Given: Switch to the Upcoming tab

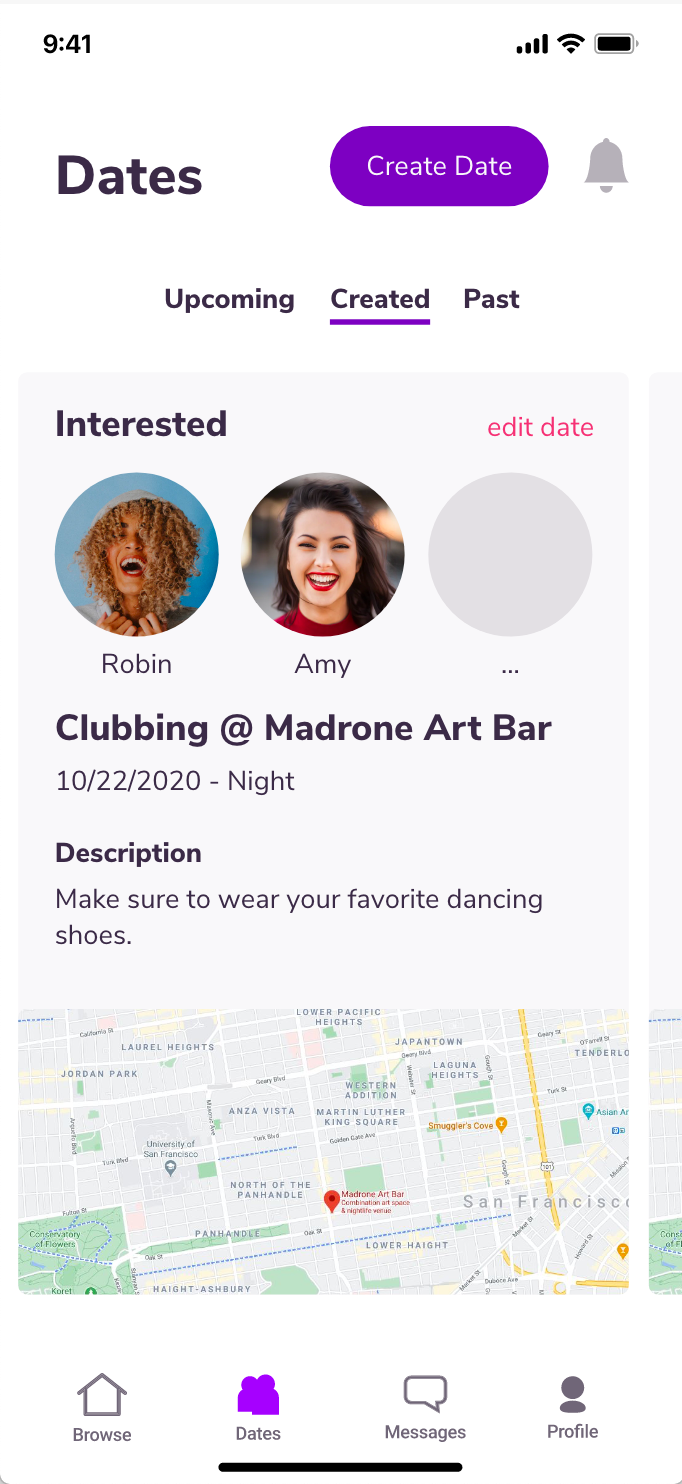Looking at the screenshot, I should pyautogui.click(x=229, y=299).
